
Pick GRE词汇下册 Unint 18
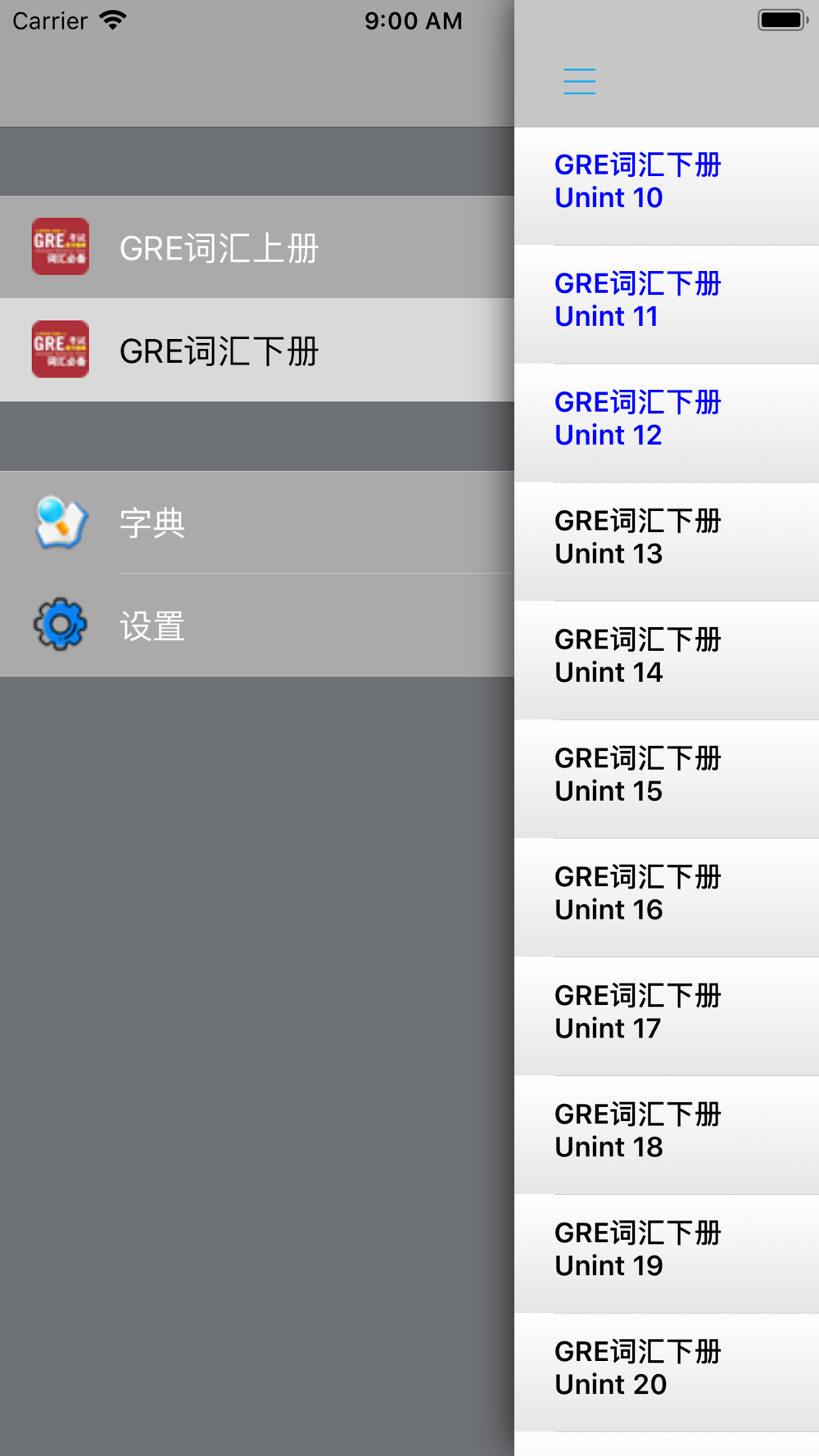[x=638, y=1132]
